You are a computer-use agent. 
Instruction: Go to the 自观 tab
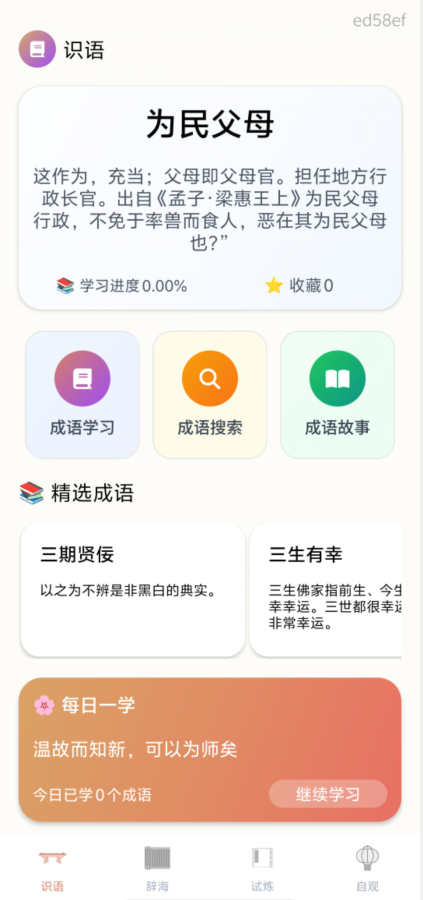[367, 868]
